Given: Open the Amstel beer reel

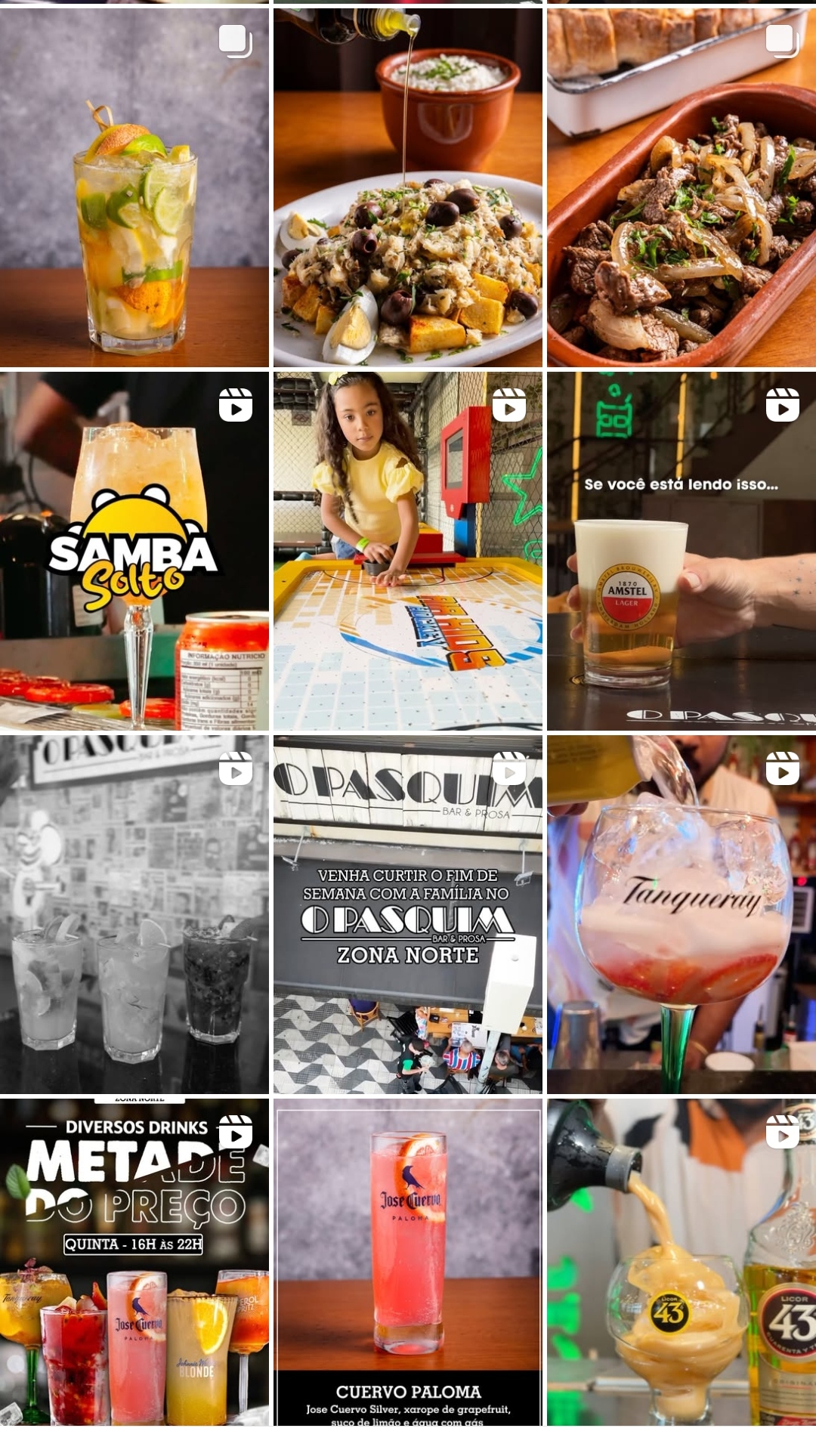Looking at the screenshot, I should (681, 552).
